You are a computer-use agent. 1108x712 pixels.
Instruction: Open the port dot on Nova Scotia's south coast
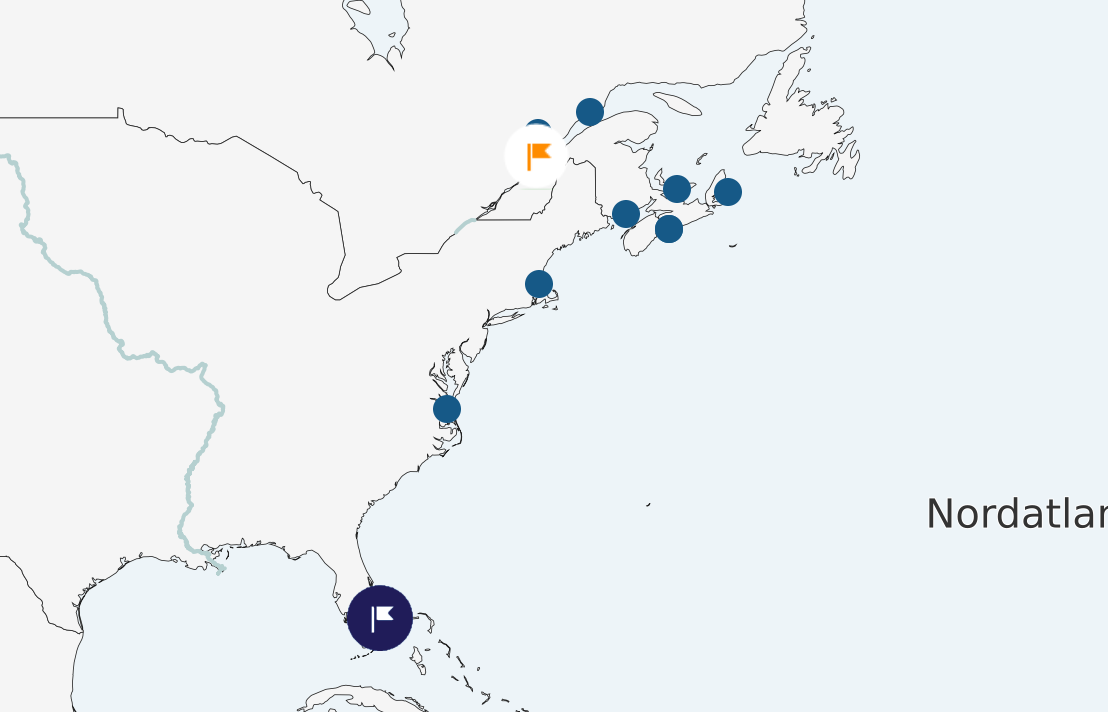point(669,229)
